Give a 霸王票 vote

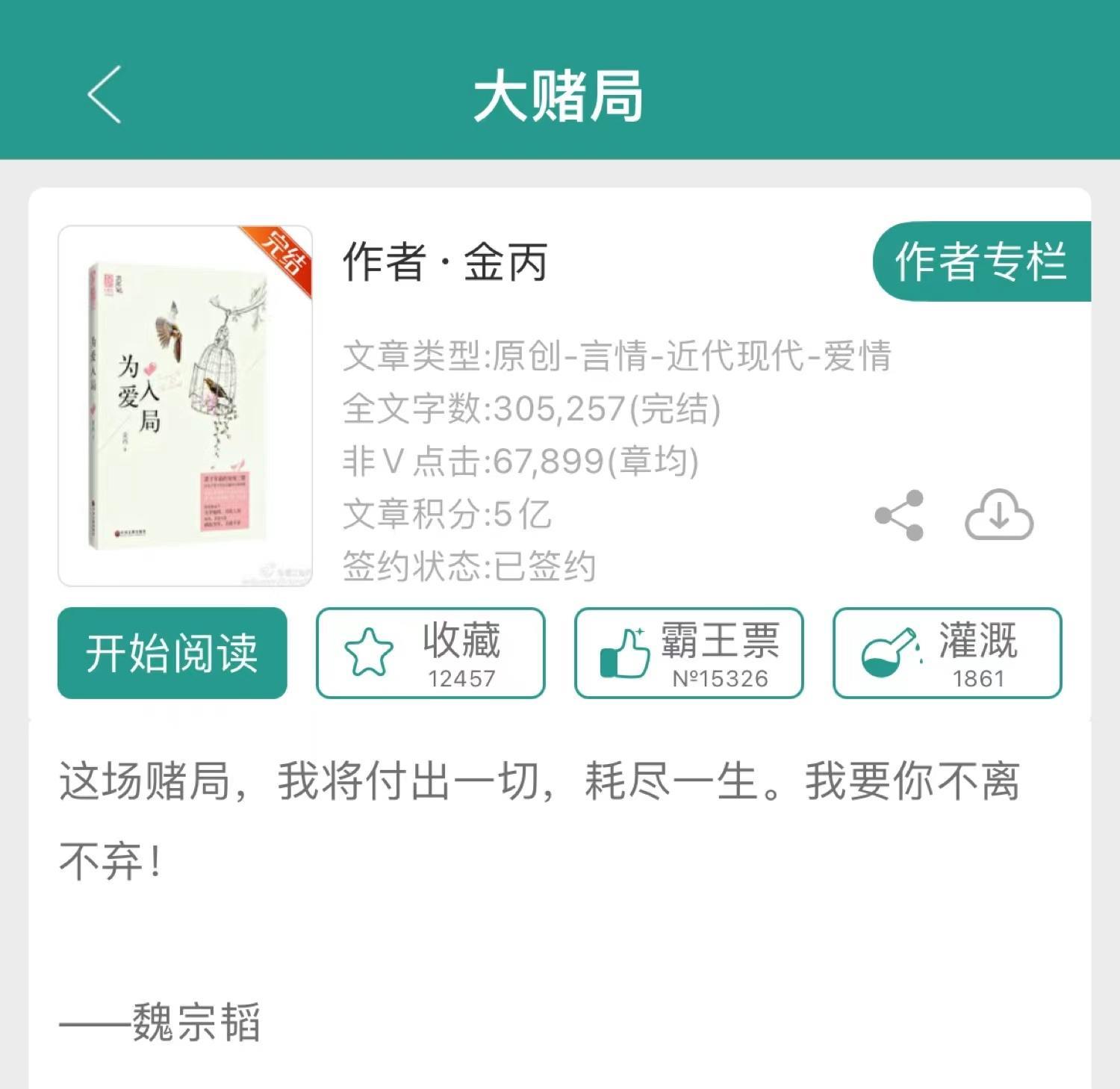(688, 653)
